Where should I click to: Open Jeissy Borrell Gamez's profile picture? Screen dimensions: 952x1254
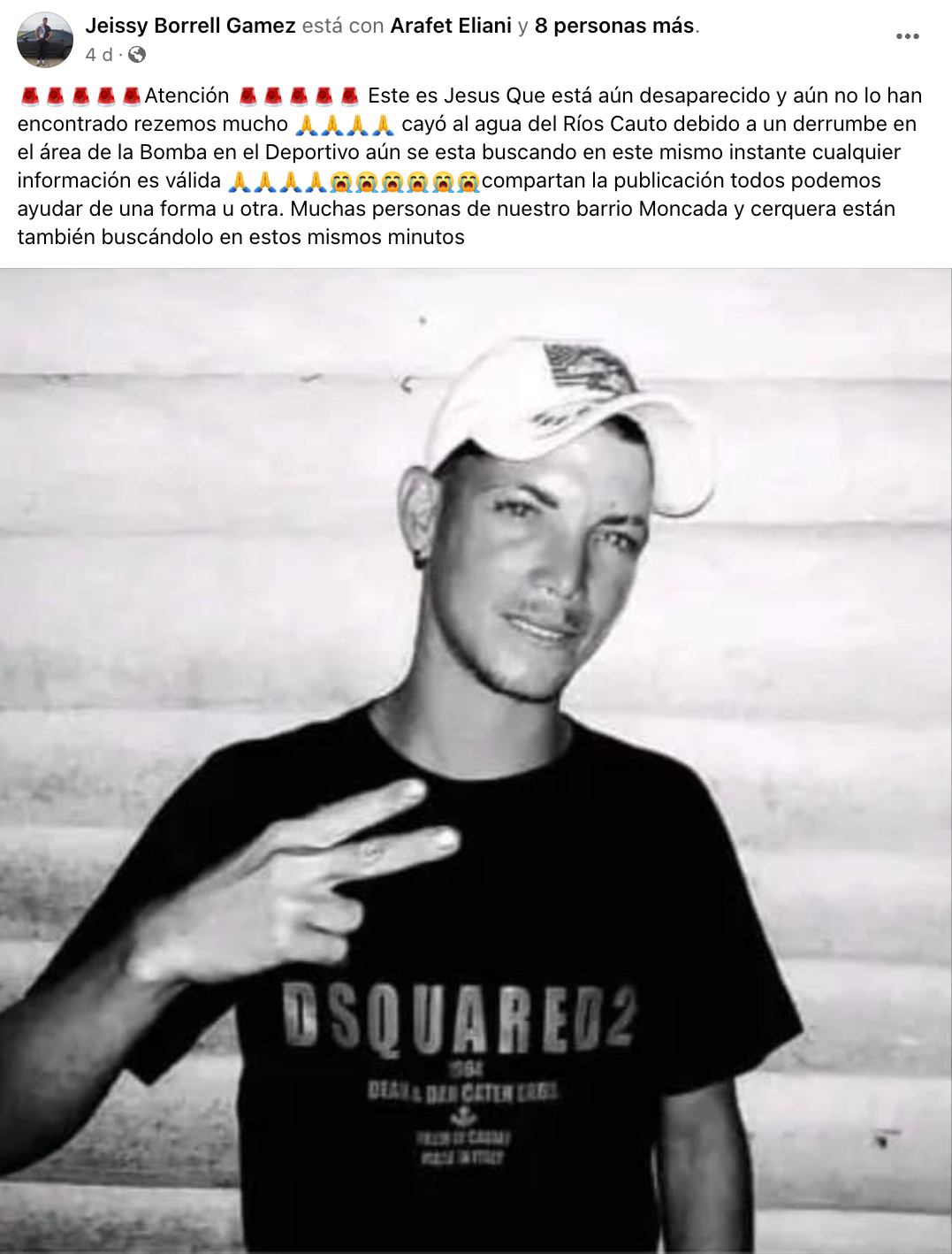pyautogui.click(x=44, y=40)
